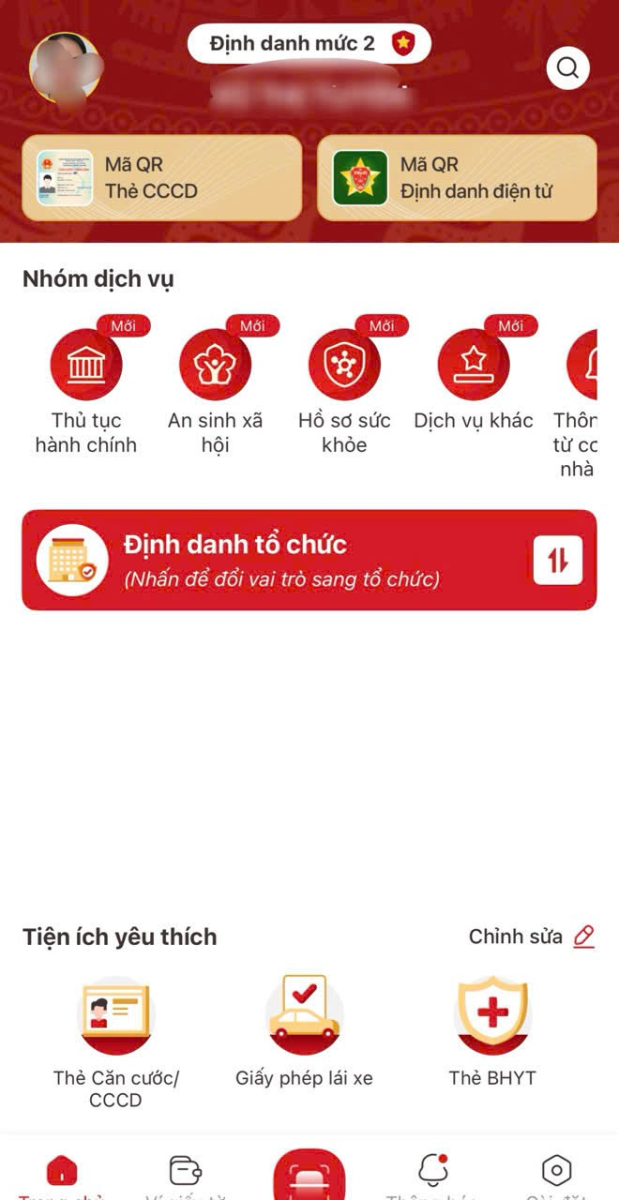The height and width of the screenshot is (1200, 619).
Task: Open the search icon
Action: coord(568,69)
